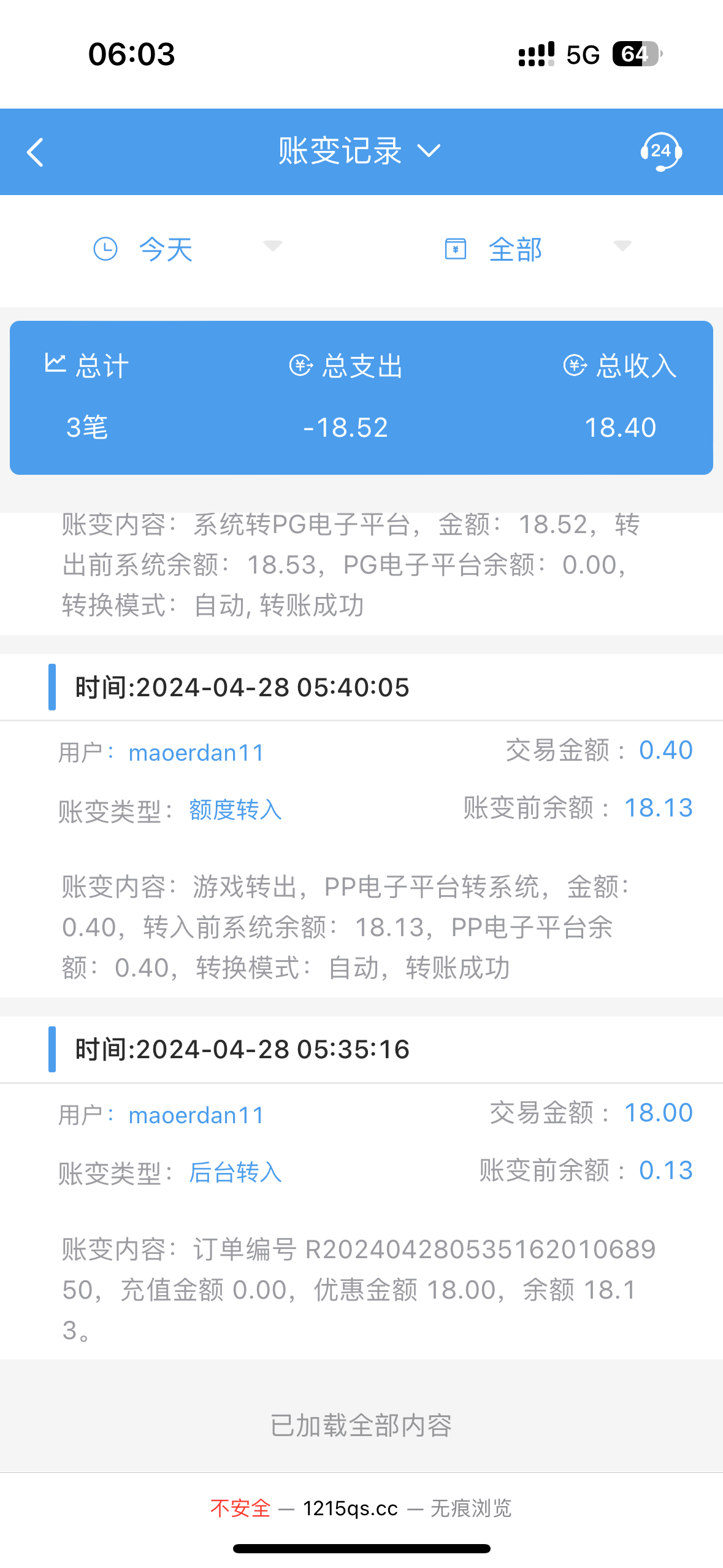The image size is (723, 1568).
Task: Expand the 账变记录 title dropdown
Action: (359, 151)
